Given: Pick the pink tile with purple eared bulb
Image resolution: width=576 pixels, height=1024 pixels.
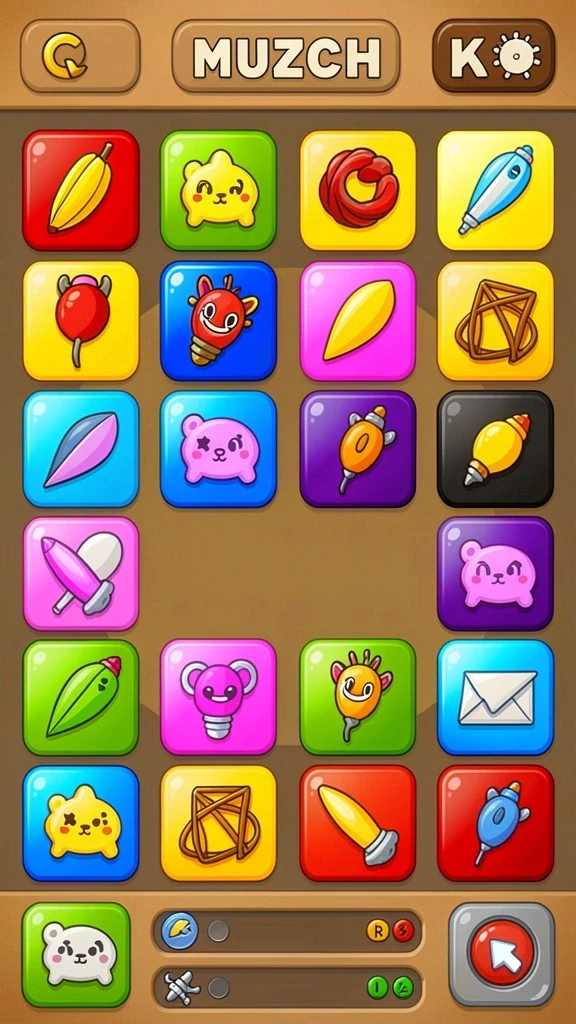Looking at the screenshot, I should (219, 697).
